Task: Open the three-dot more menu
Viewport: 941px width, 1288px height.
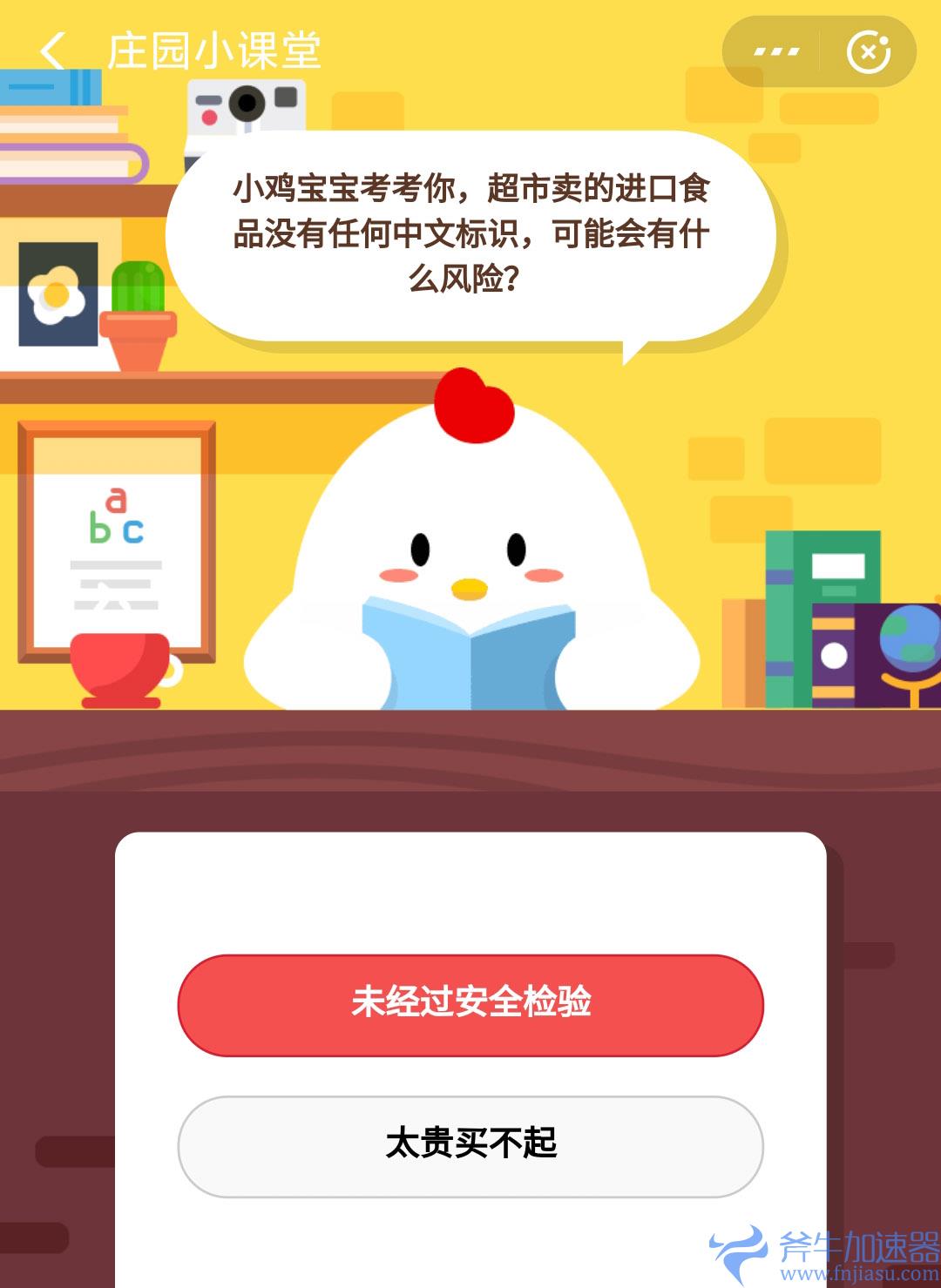Action: point(775,51)
